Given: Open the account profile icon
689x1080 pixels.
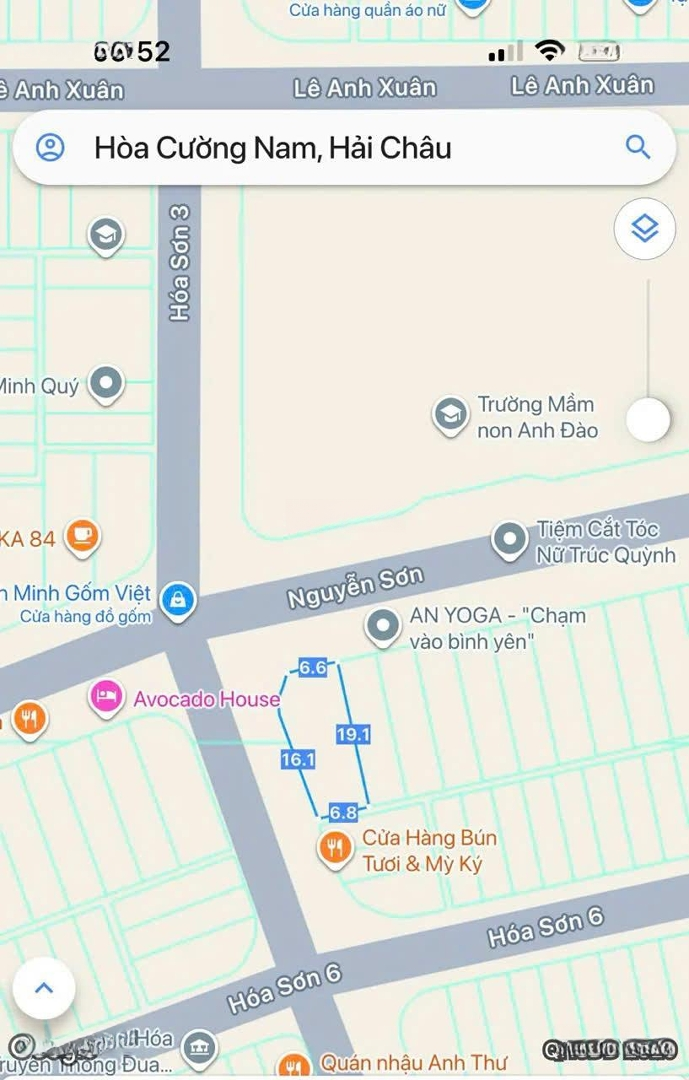Looking at the screenshot, I should pos(50,148).
